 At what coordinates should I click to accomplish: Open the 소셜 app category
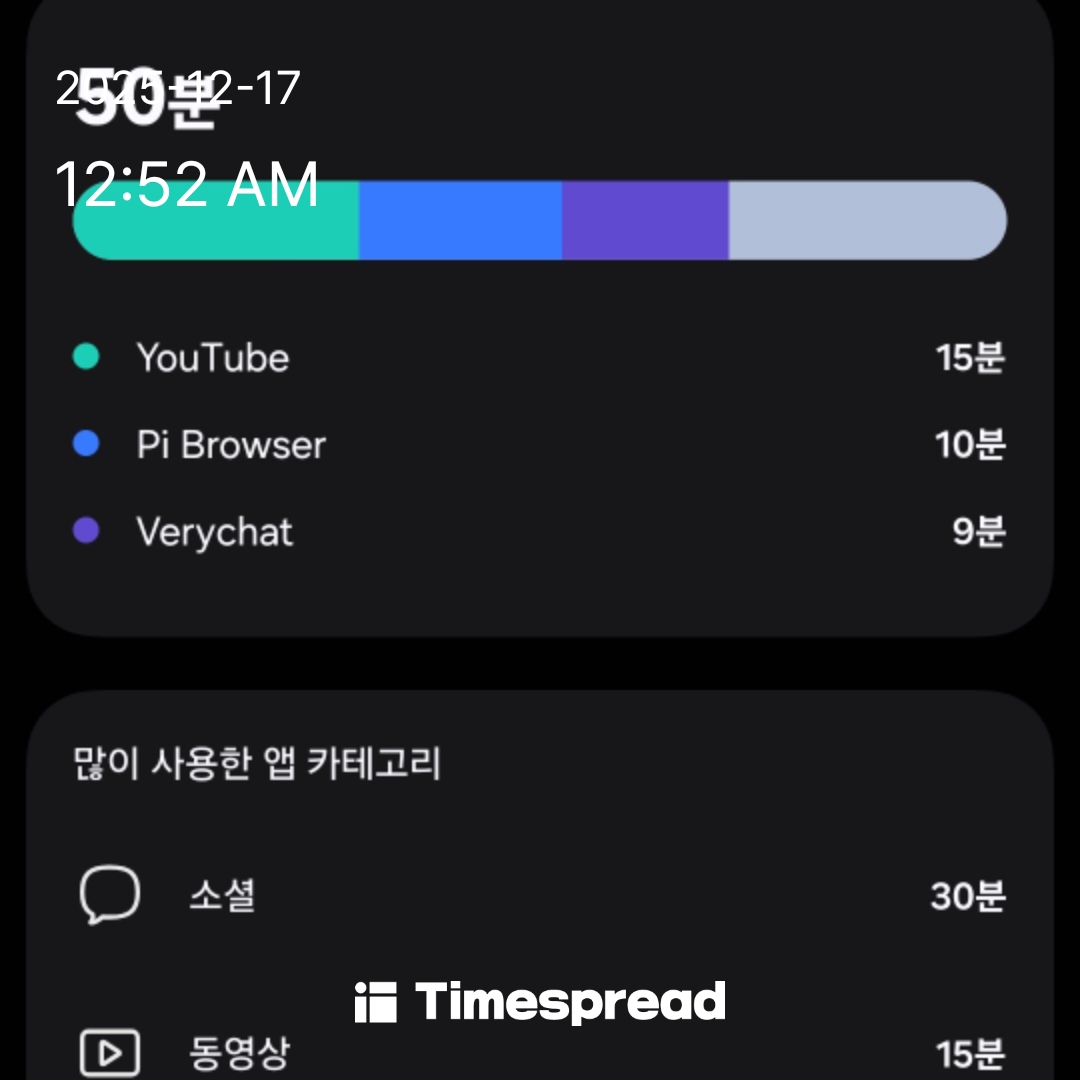pyautogui.click(x=540, y=895)
